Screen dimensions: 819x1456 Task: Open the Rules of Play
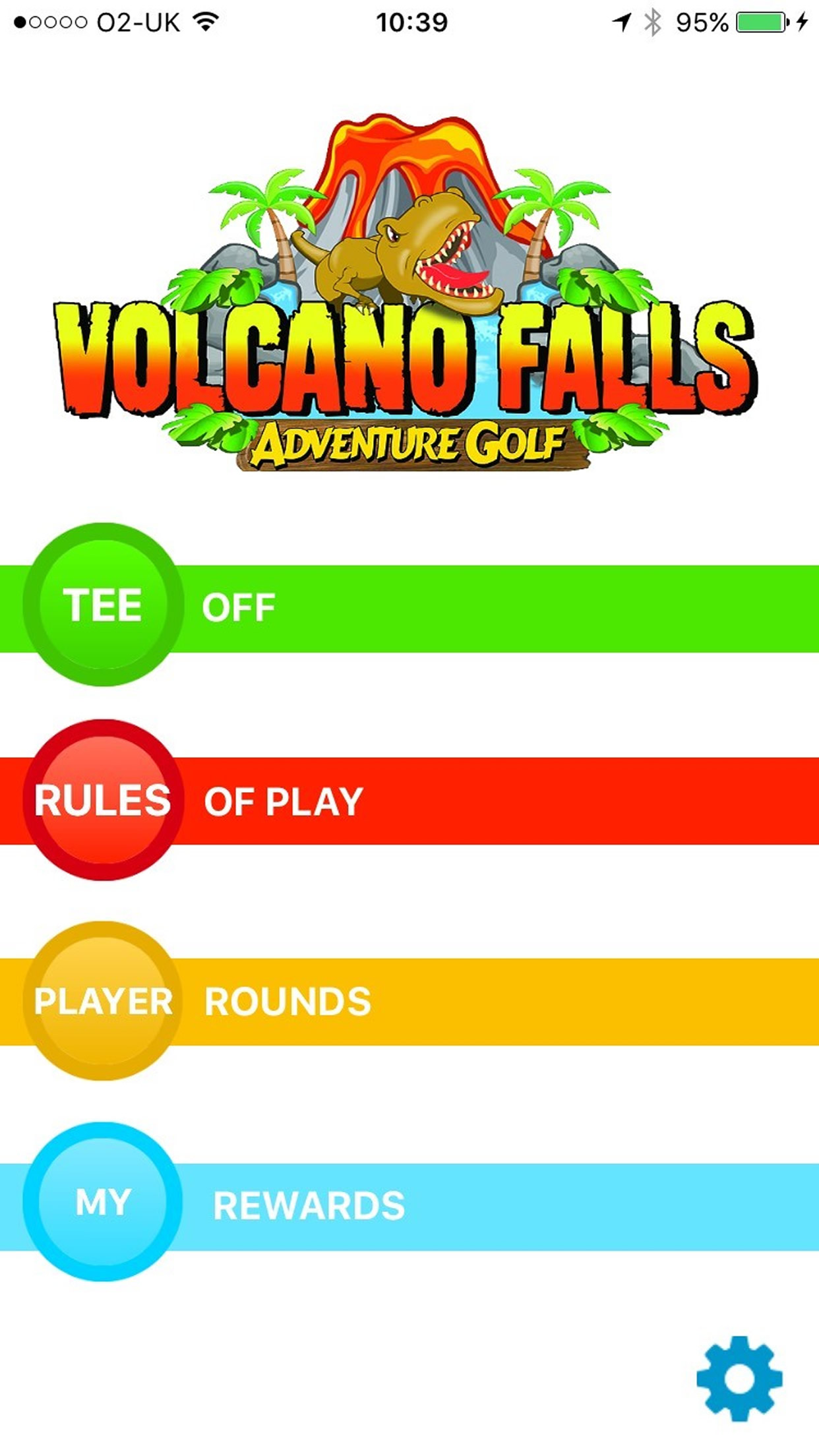point(409,801)
